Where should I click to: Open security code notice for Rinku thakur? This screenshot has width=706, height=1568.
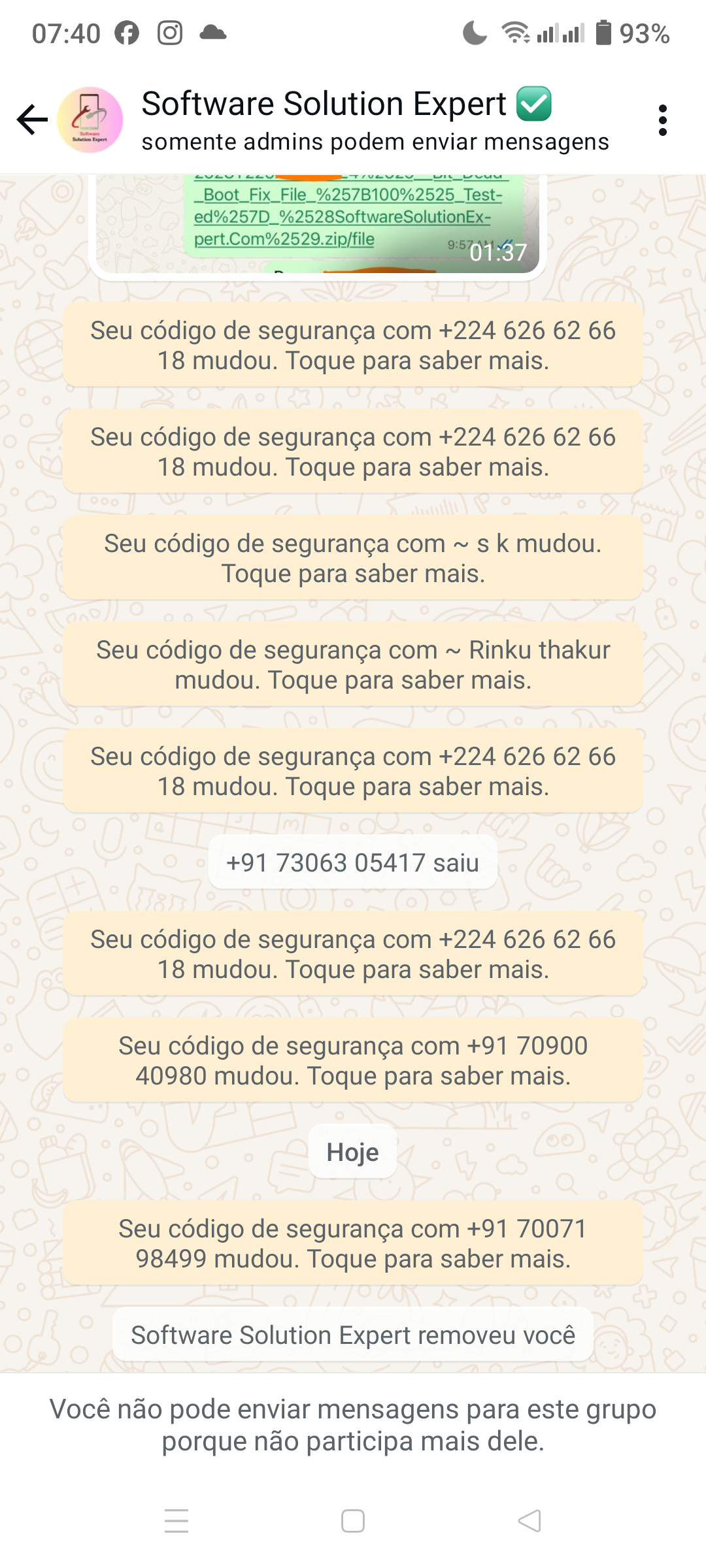point(353,664)
